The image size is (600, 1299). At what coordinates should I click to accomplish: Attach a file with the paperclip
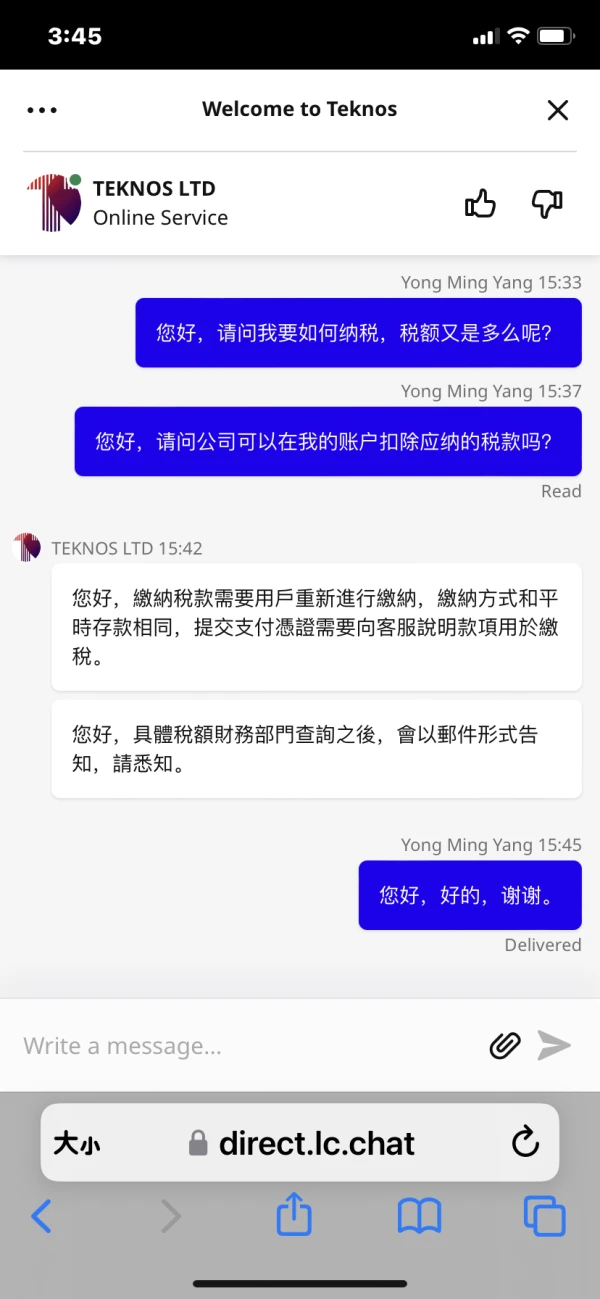pyautogui.click(x=505, y=1046)
